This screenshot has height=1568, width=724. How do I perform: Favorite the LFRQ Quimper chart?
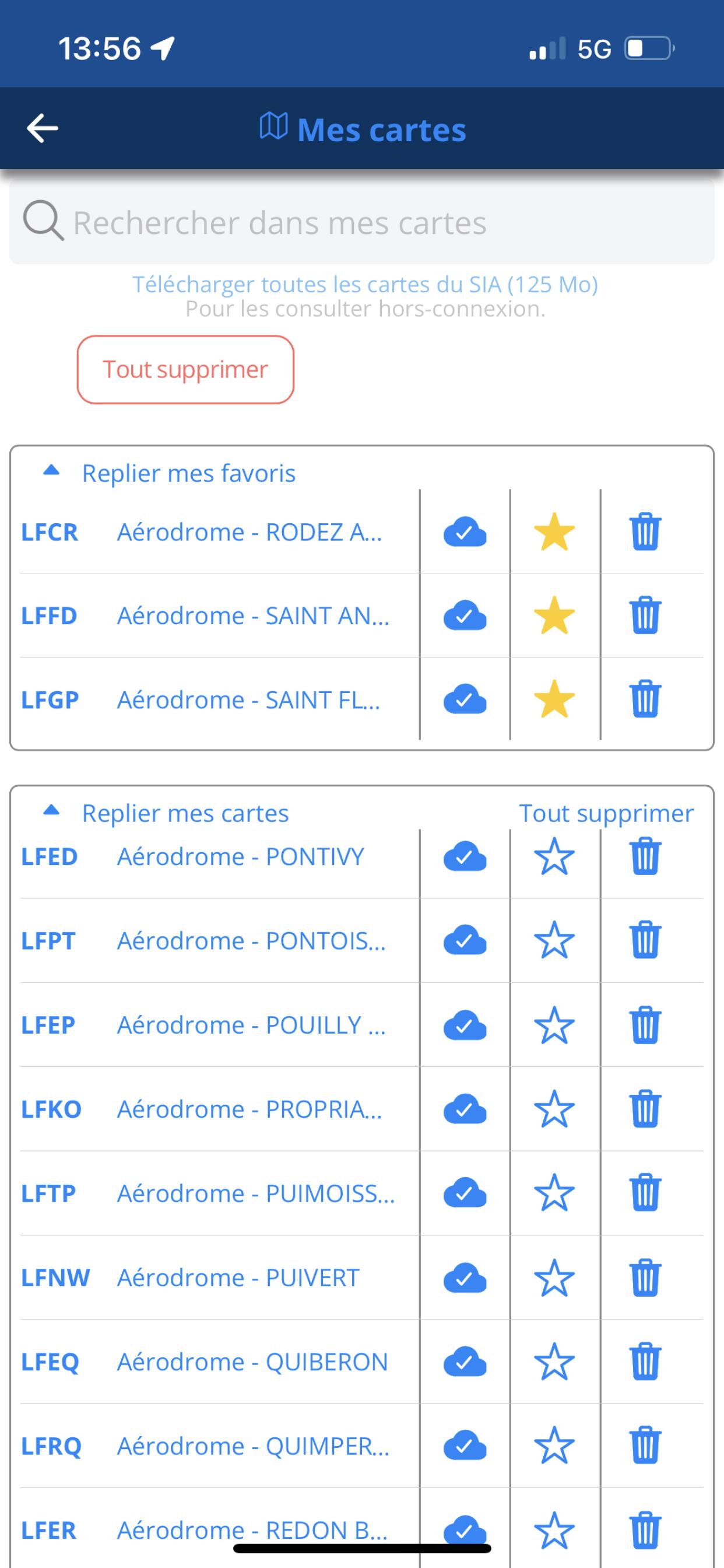(554, 1445)
